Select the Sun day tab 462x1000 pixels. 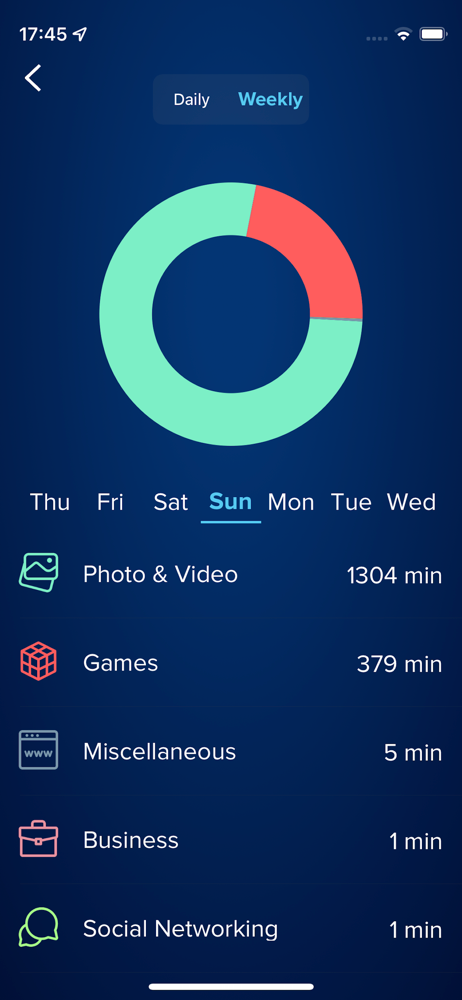(230, 502)
